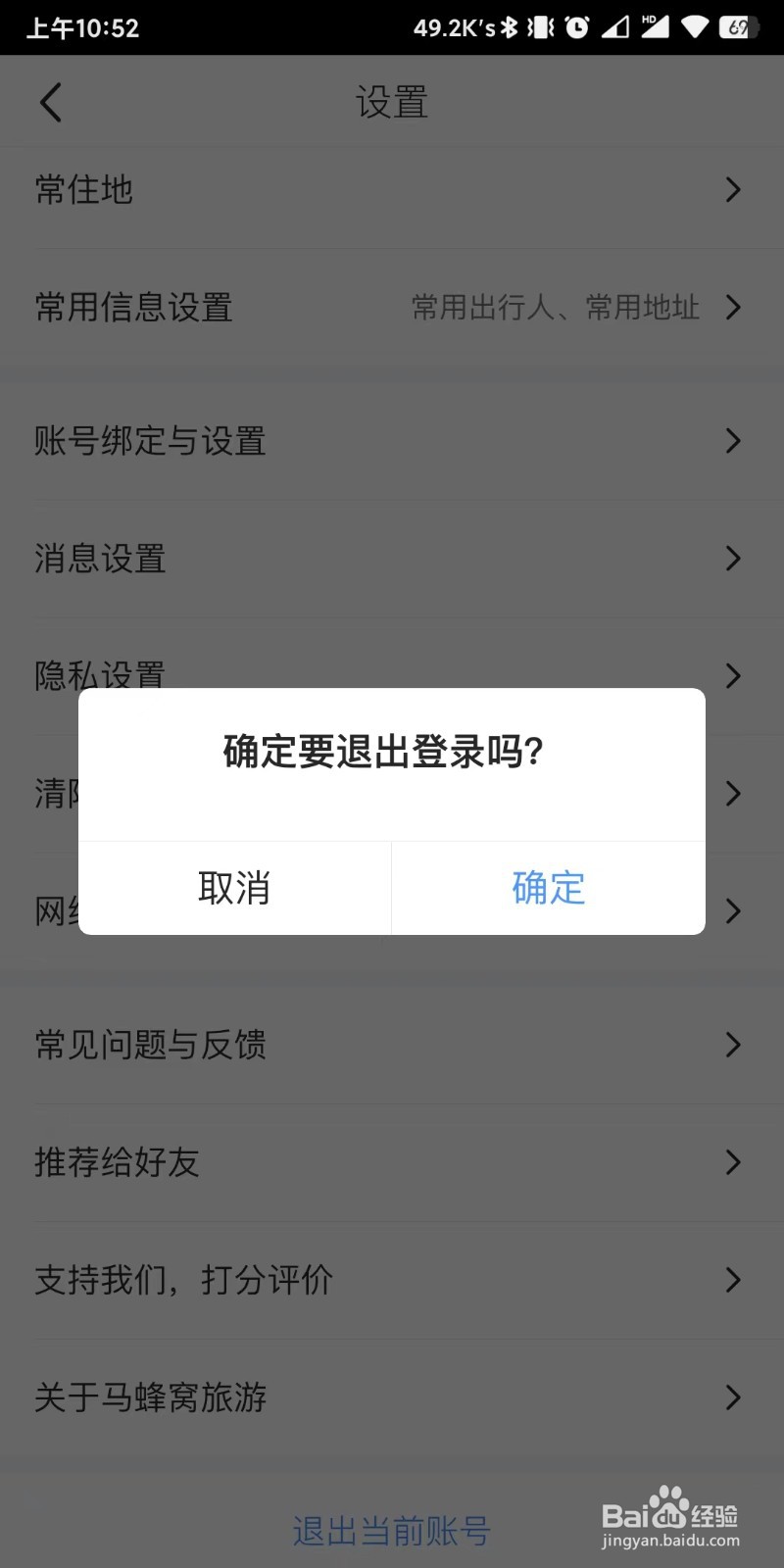This screenshot has height=1568, width=784.
Task: Open 账号绑定与设置 via its chevron
Action: (x=733, y=442)
